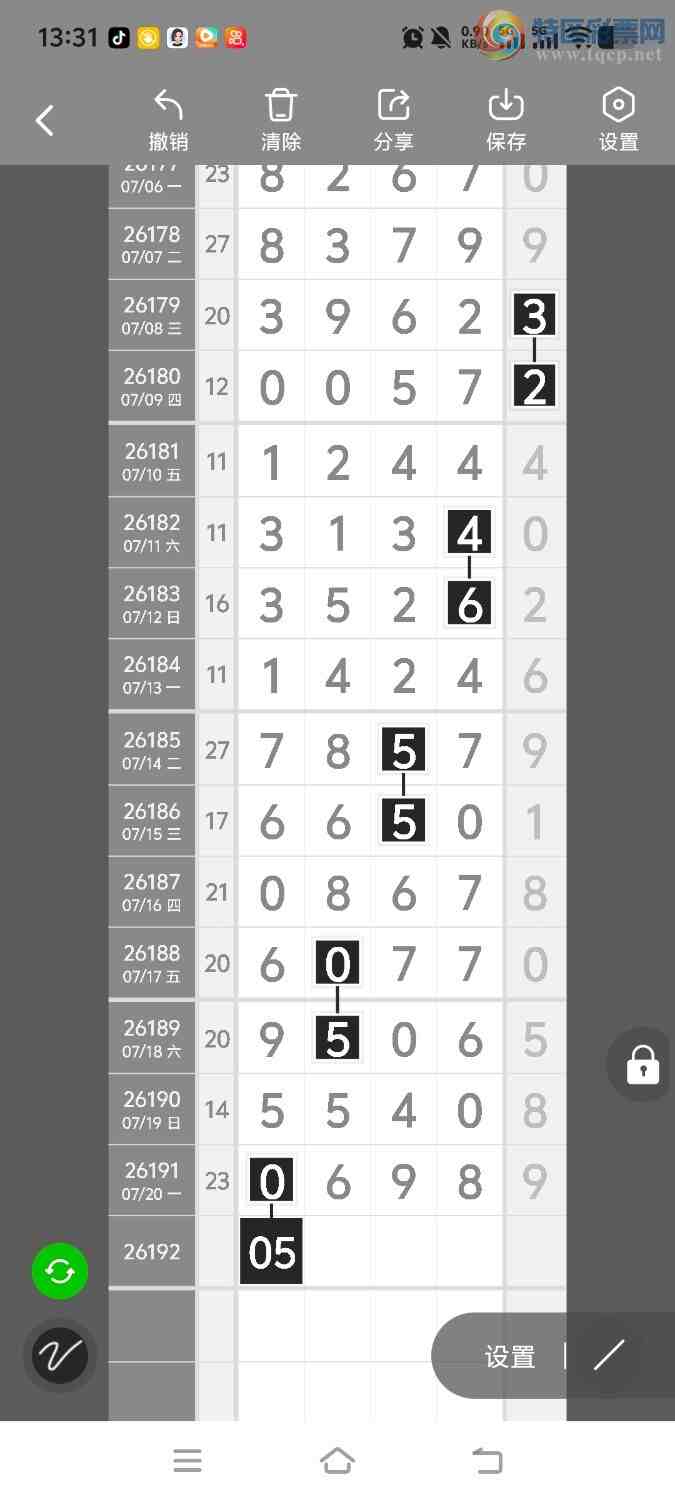675x1500 pixels.
Task: Open 设置 in the top toolbar
Action: tap(618, 120)
